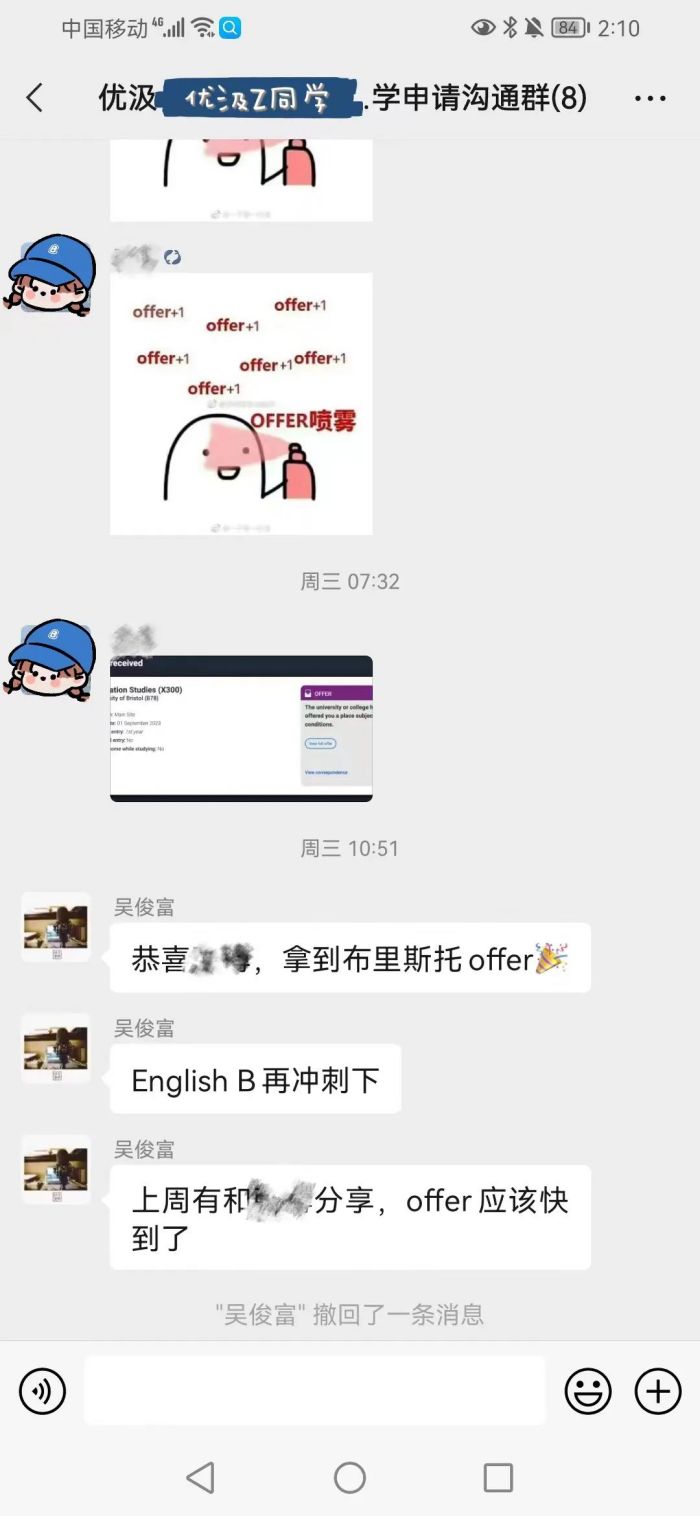This screenshot has width=700, height=1516.
Task: Switch to voice message input
Action: [43, 1390]
